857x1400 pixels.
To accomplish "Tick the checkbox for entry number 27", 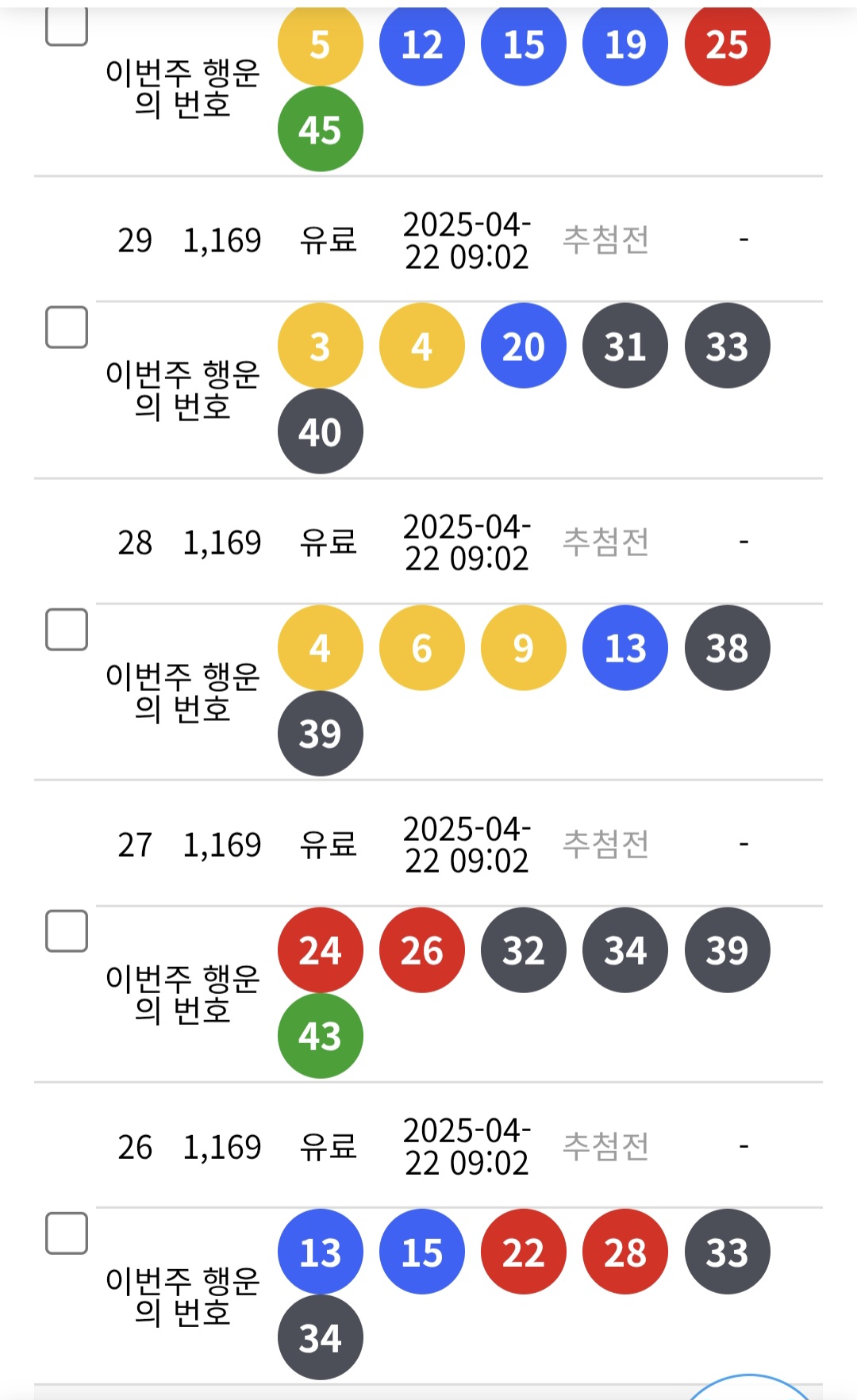I will [67, 931].
